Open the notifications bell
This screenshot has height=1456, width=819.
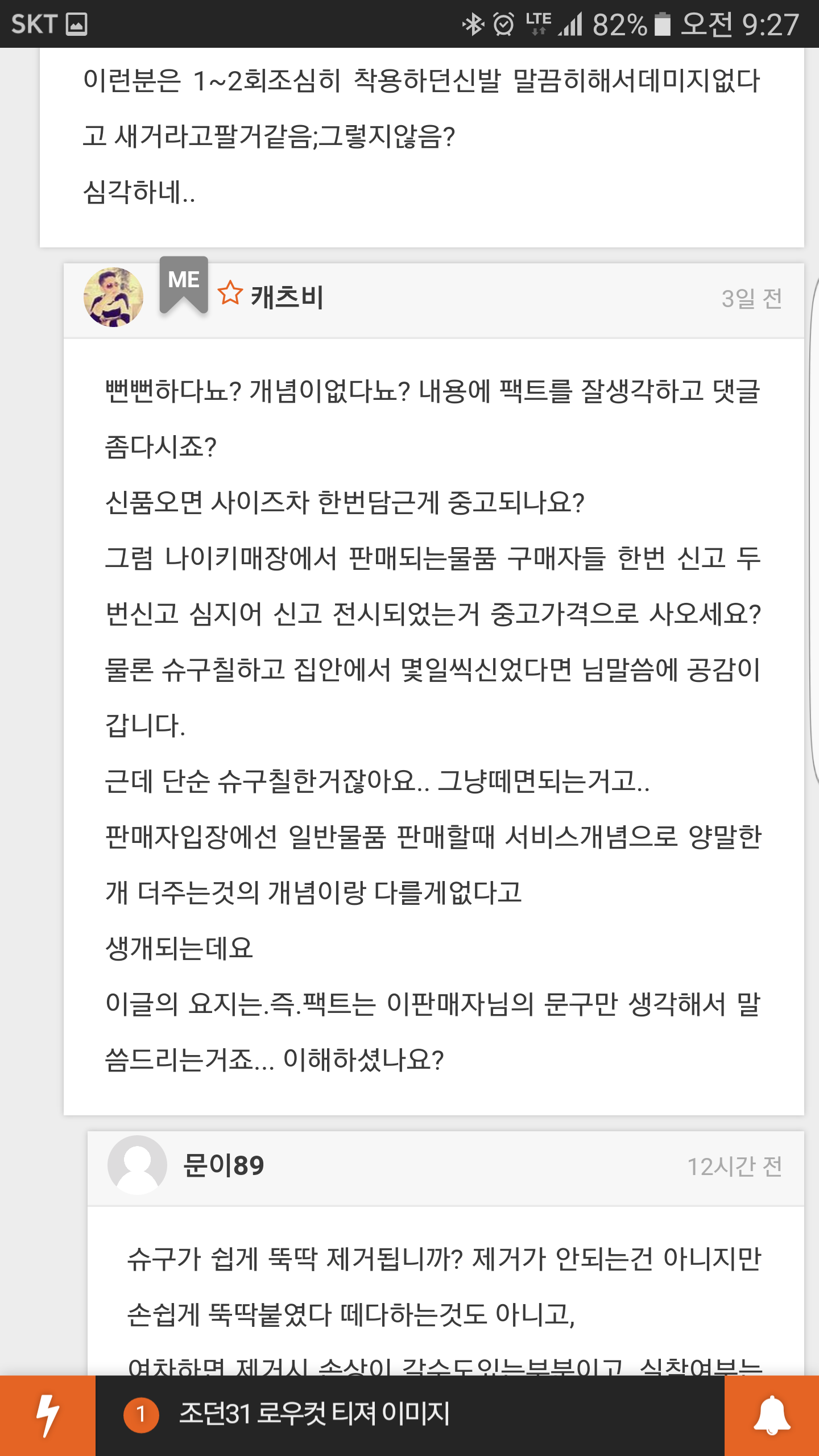pyautogui.click(x=772, y=1416)
